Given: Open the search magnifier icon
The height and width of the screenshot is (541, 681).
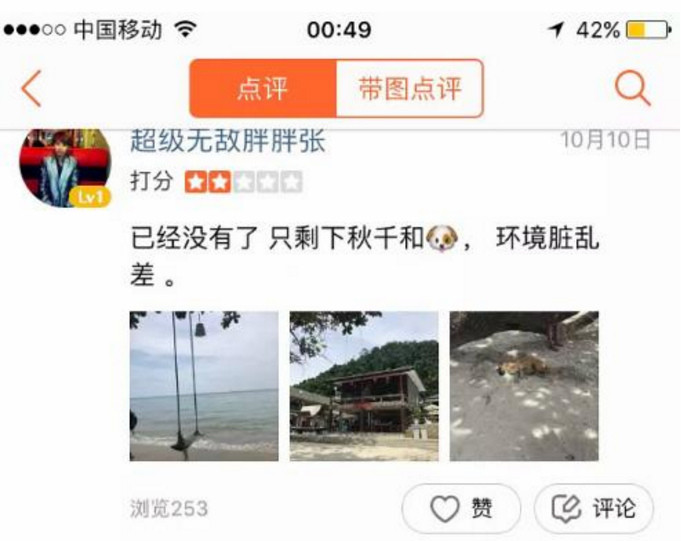Looking at the screenshot, I should (x=632, y=89).
